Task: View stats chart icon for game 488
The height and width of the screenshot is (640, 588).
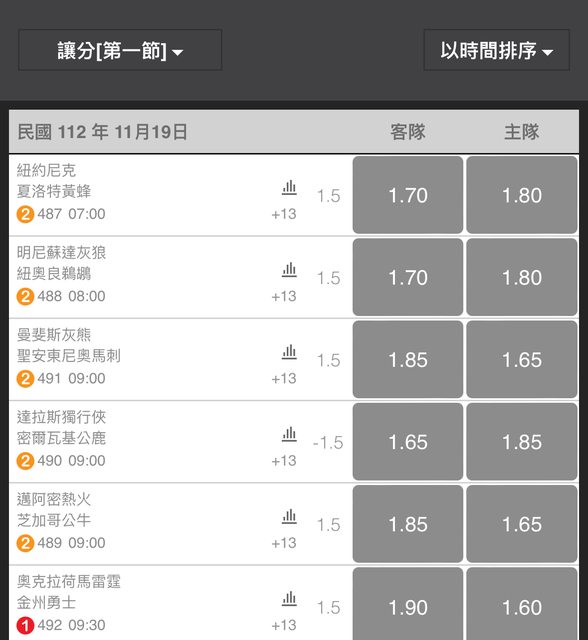Action: pyautogui.click(x=289, y=270)
